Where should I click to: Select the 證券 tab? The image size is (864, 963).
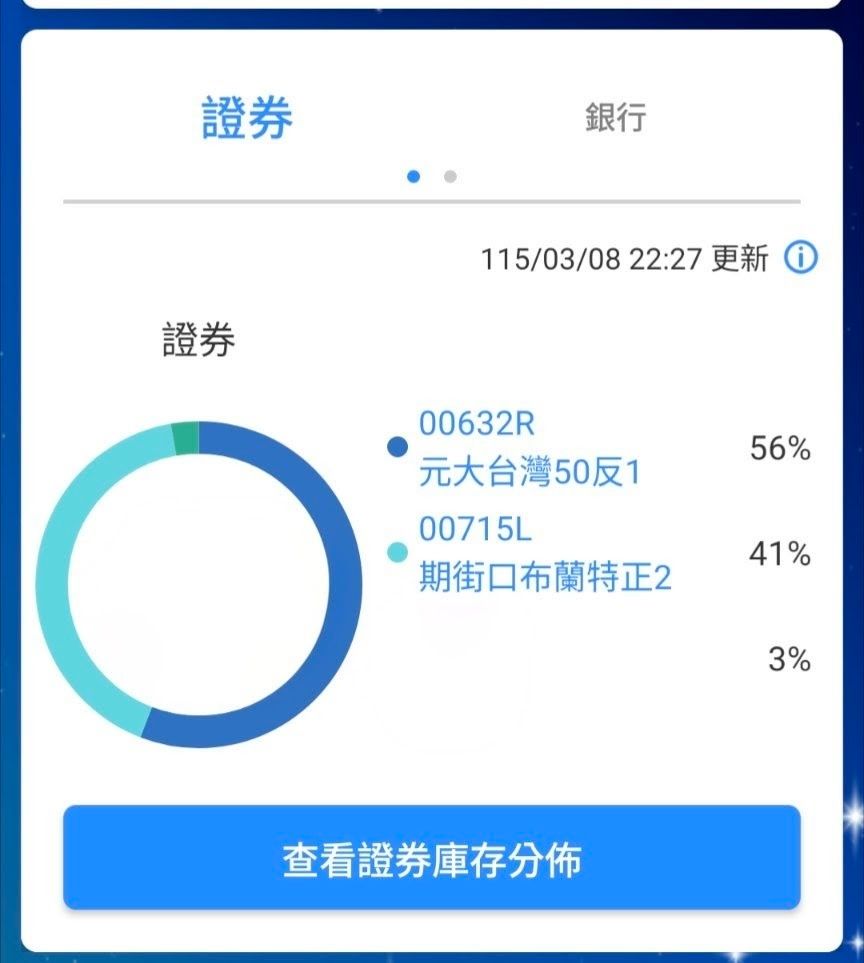pyautogui.click(x=247, y=117)
